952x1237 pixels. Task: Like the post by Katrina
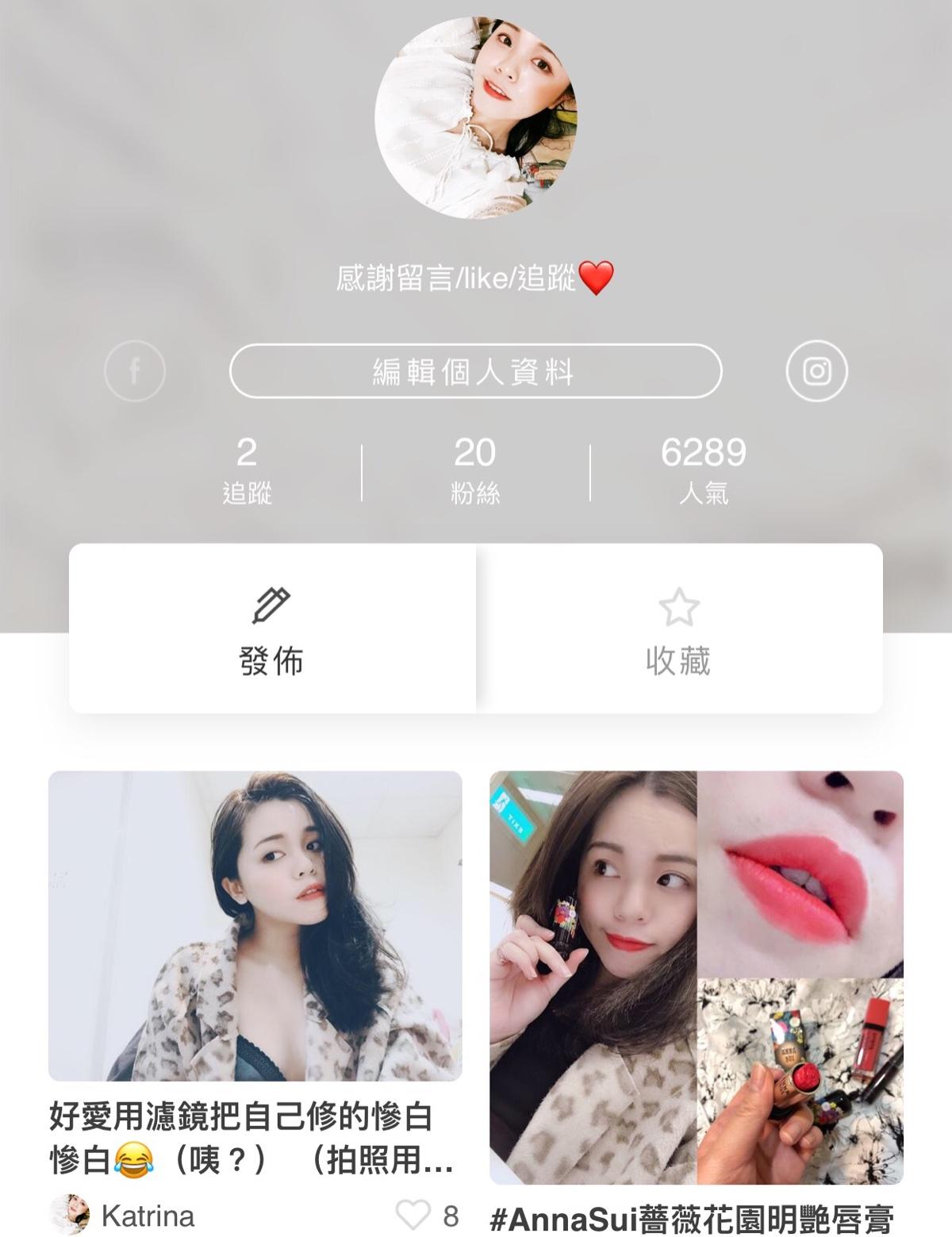click(x=413, y=1215)
